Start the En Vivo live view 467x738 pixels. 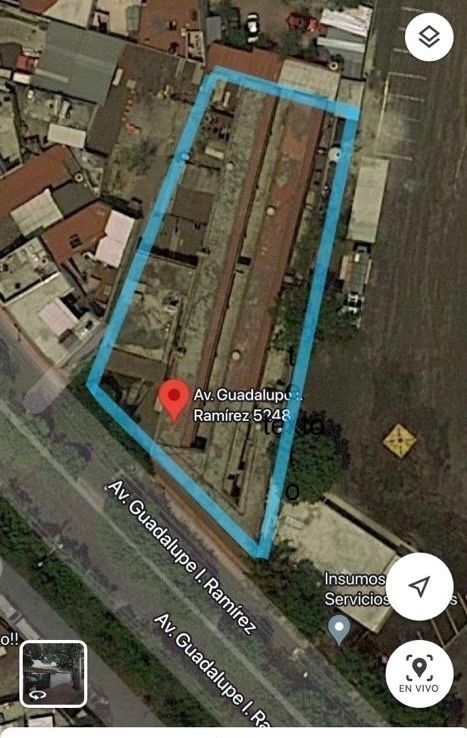[x=419, y=673]
